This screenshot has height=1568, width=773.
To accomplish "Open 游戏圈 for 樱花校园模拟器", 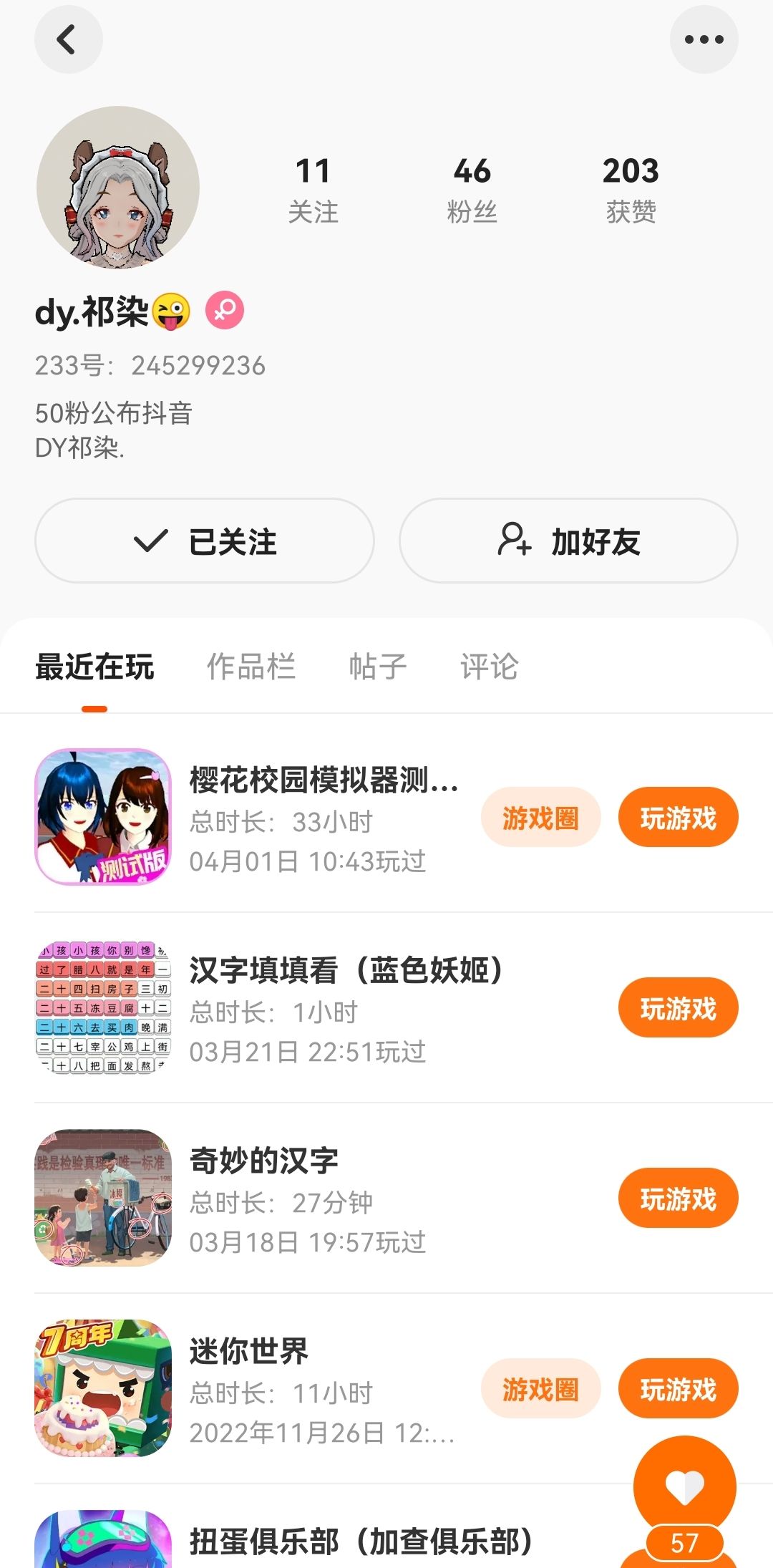I will pos(540,818).
